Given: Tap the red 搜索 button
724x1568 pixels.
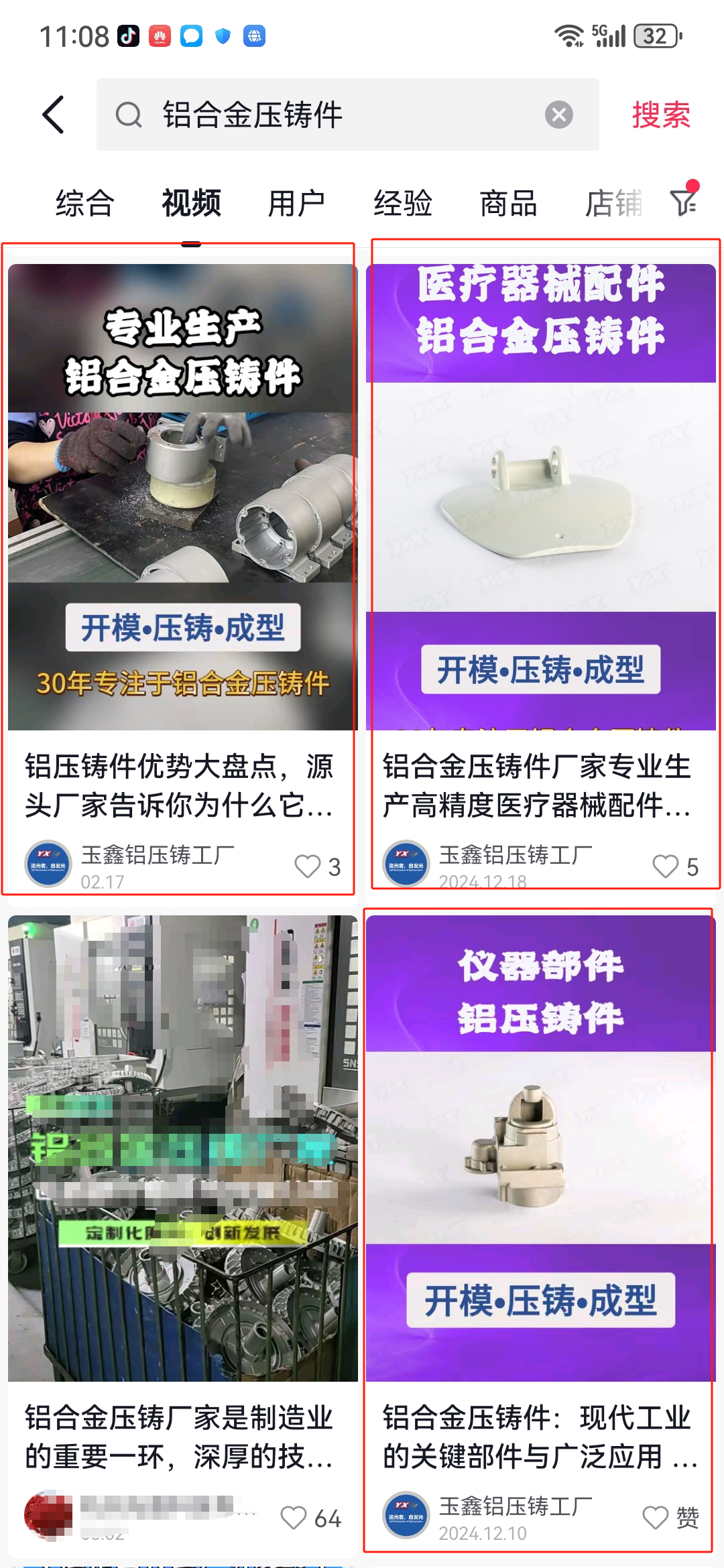Looking at the screenshot, I should (x=660, y=115).
